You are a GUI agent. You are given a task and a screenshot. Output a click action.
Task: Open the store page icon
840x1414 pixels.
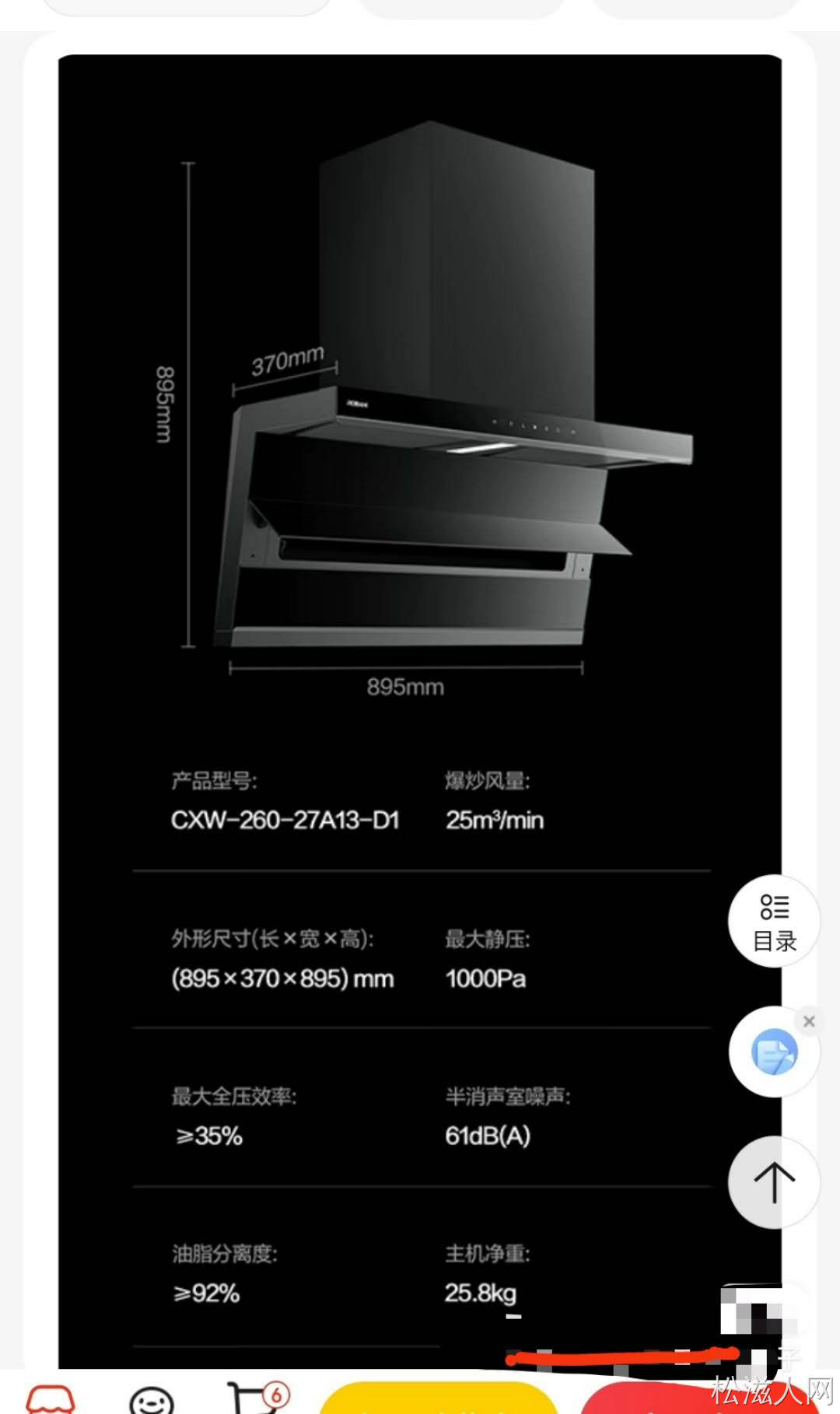51,1398
